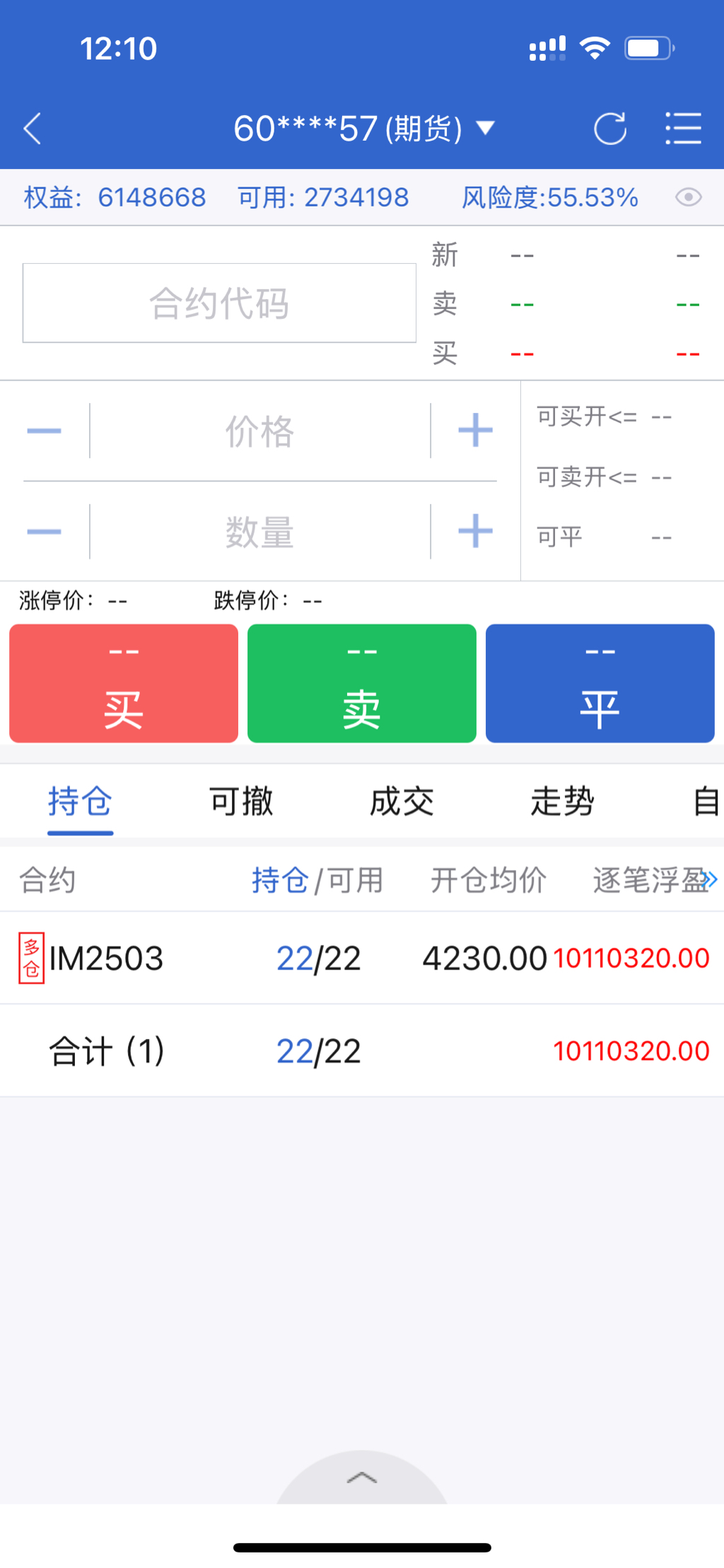
Task: Refresh the account data
Action: click(x=609, y=129)
